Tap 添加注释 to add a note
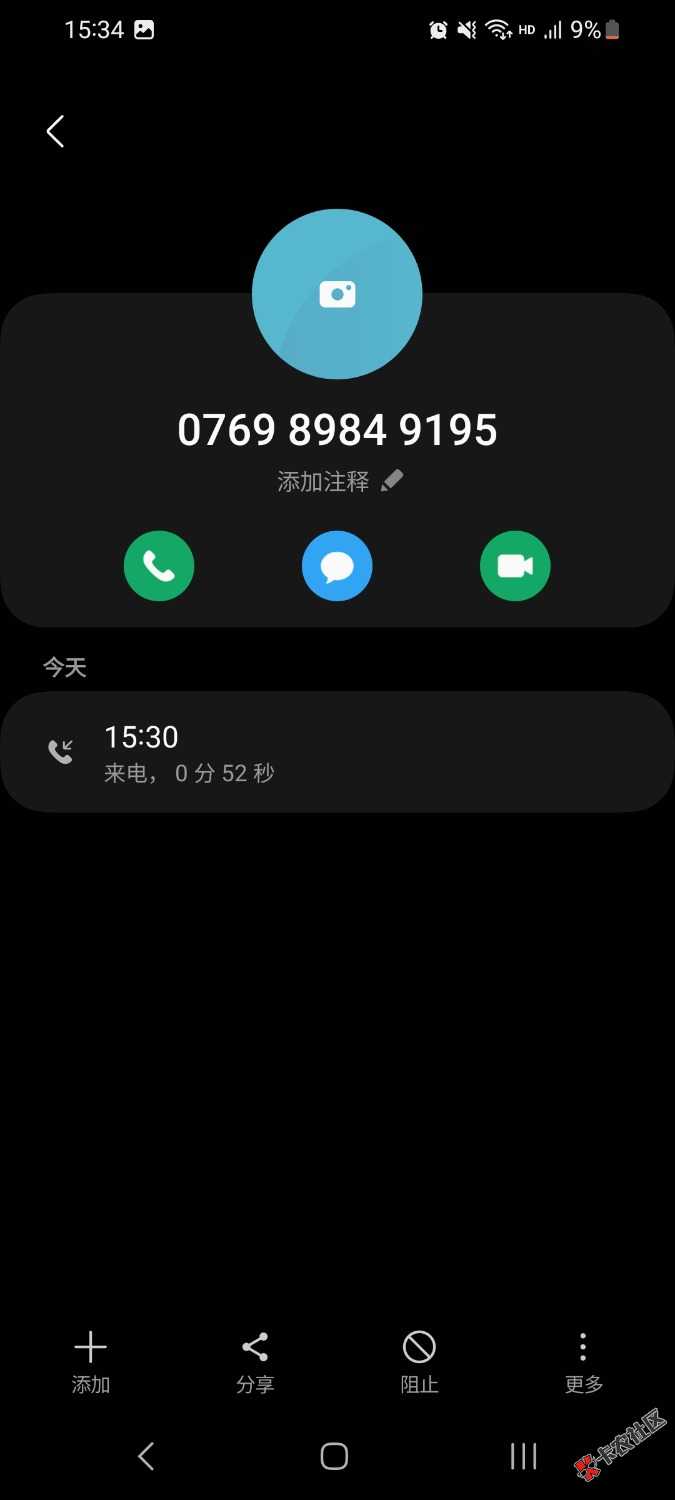The width and height of the screenshot is (675, 1500). (339, 482)
